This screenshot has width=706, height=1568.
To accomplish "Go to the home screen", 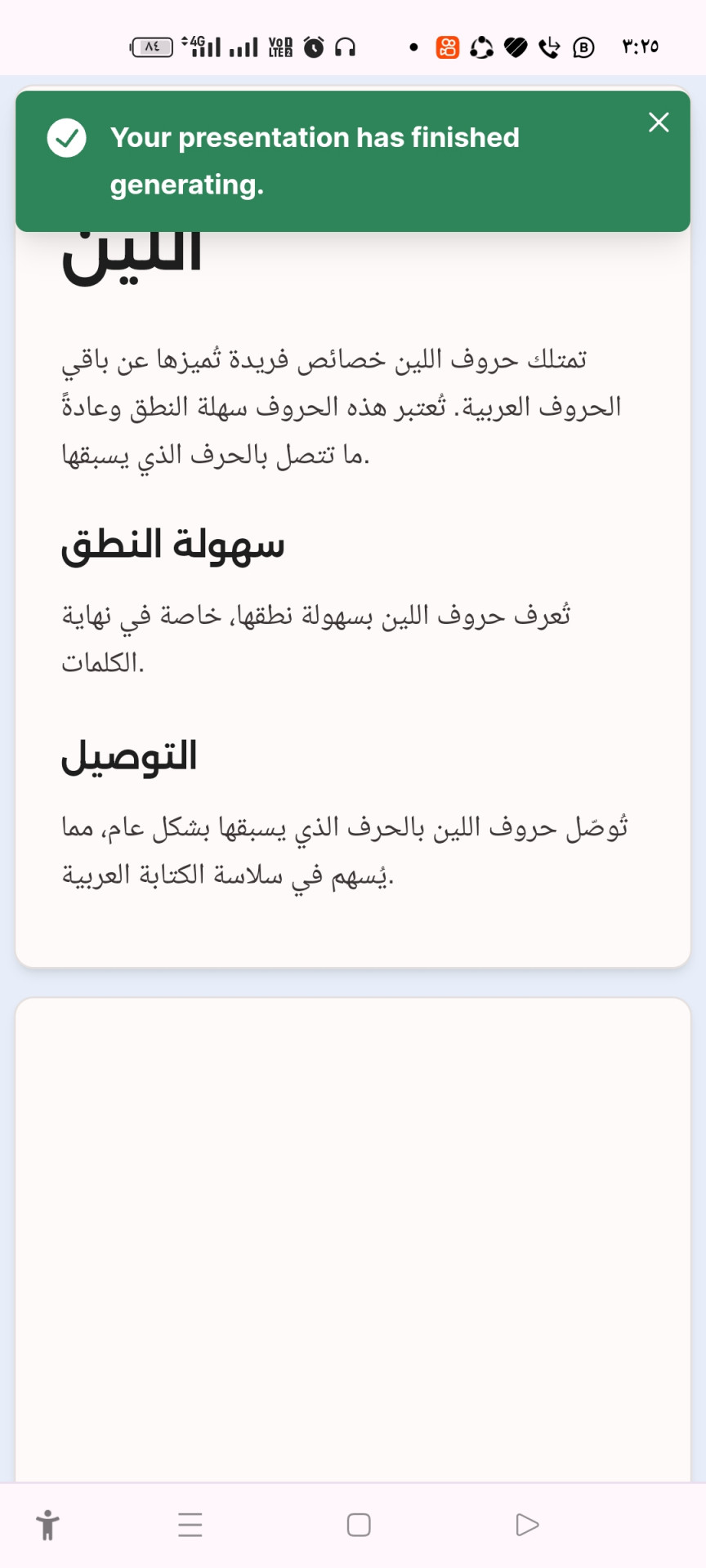I will (x=359, y=1525).
